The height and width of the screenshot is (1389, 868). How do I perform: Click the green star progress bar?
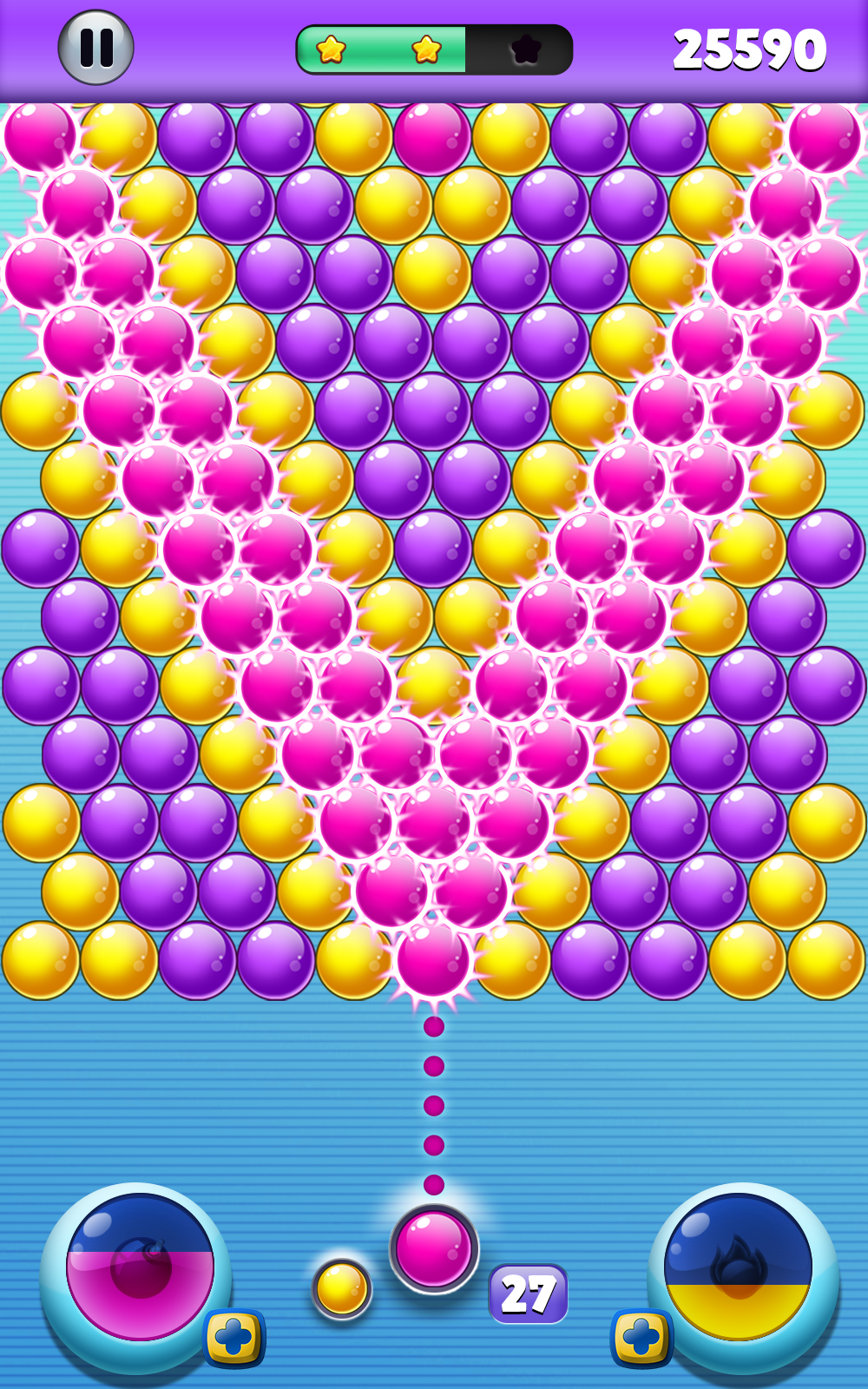coord(382,50)
